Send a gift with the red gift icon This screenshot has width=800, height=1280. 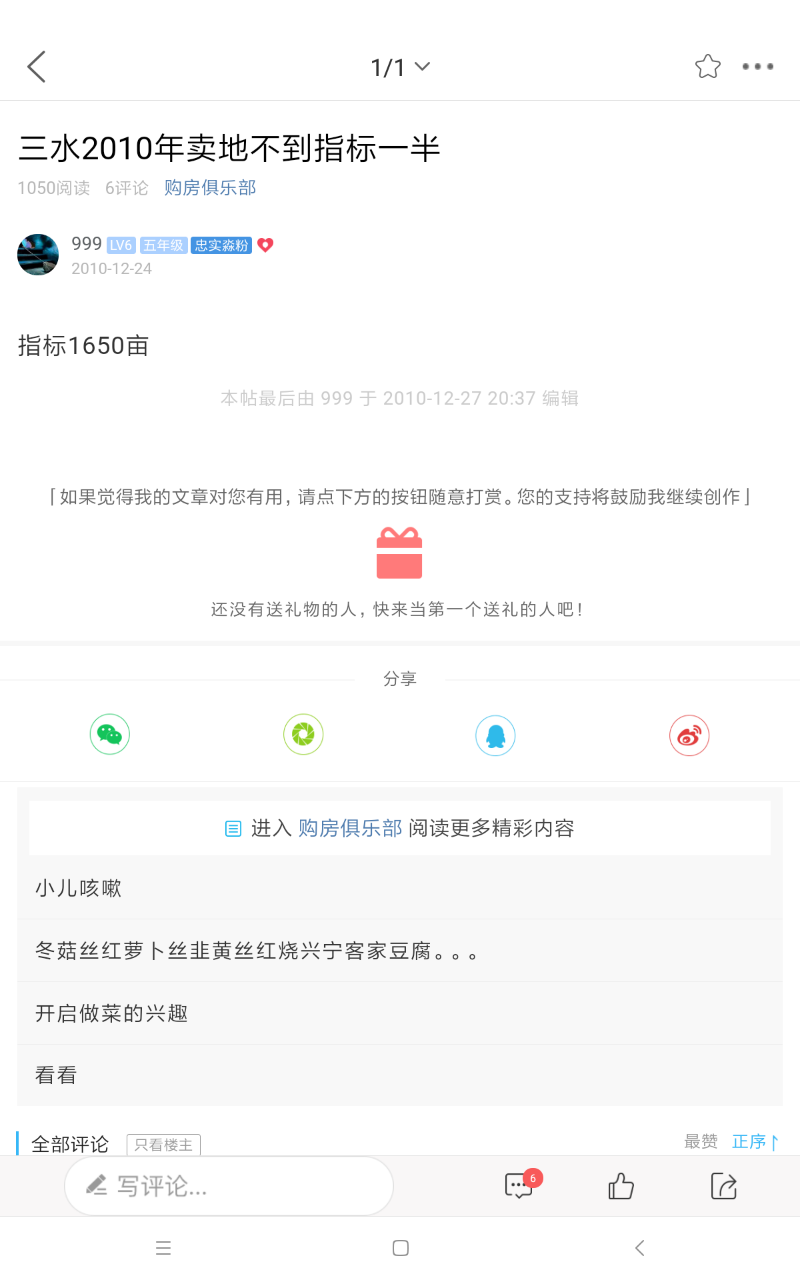(x=399, y=554)
